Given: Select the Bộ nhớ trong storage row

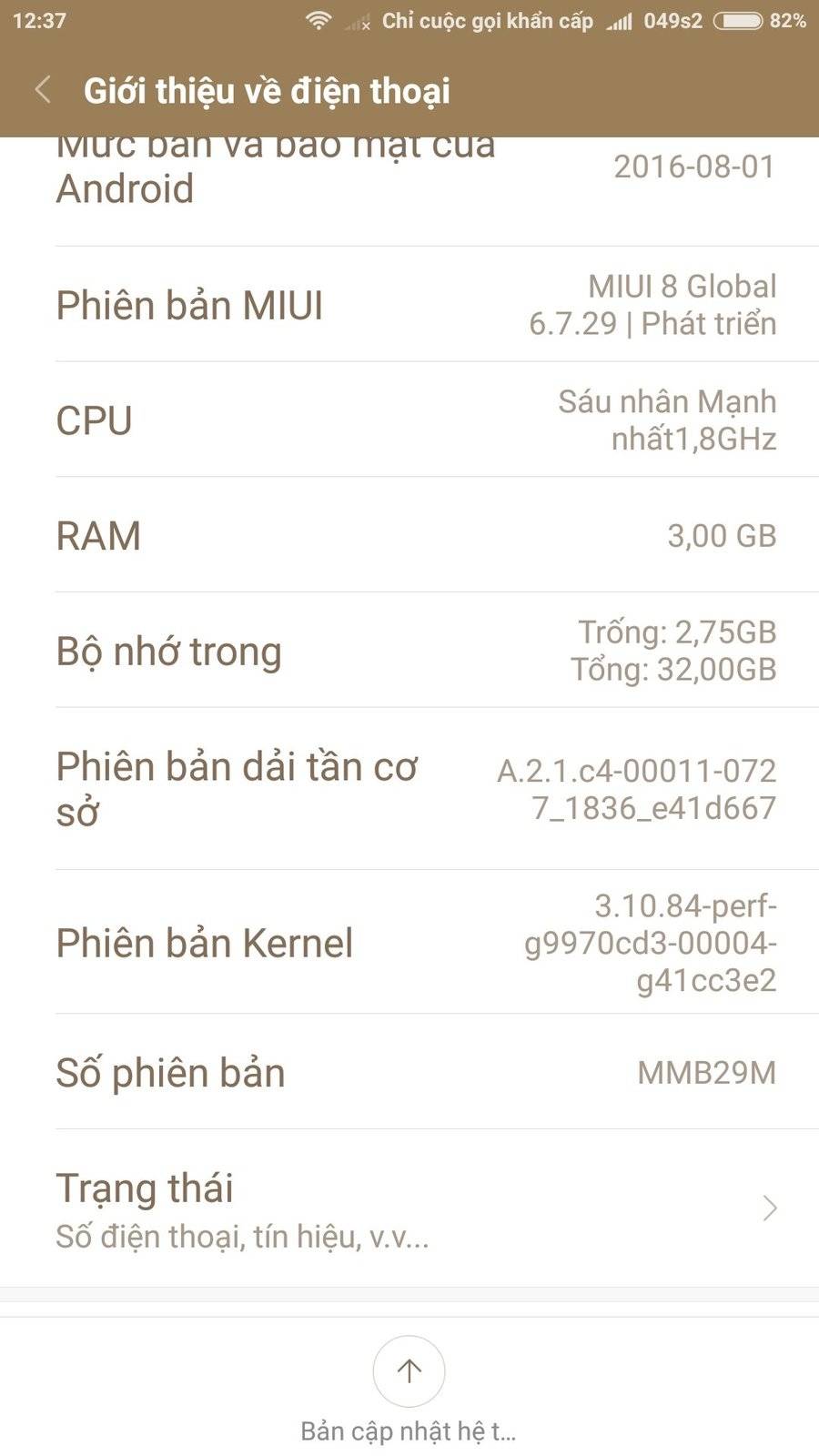Looking at the screenshot, I should tap(409, 650).
